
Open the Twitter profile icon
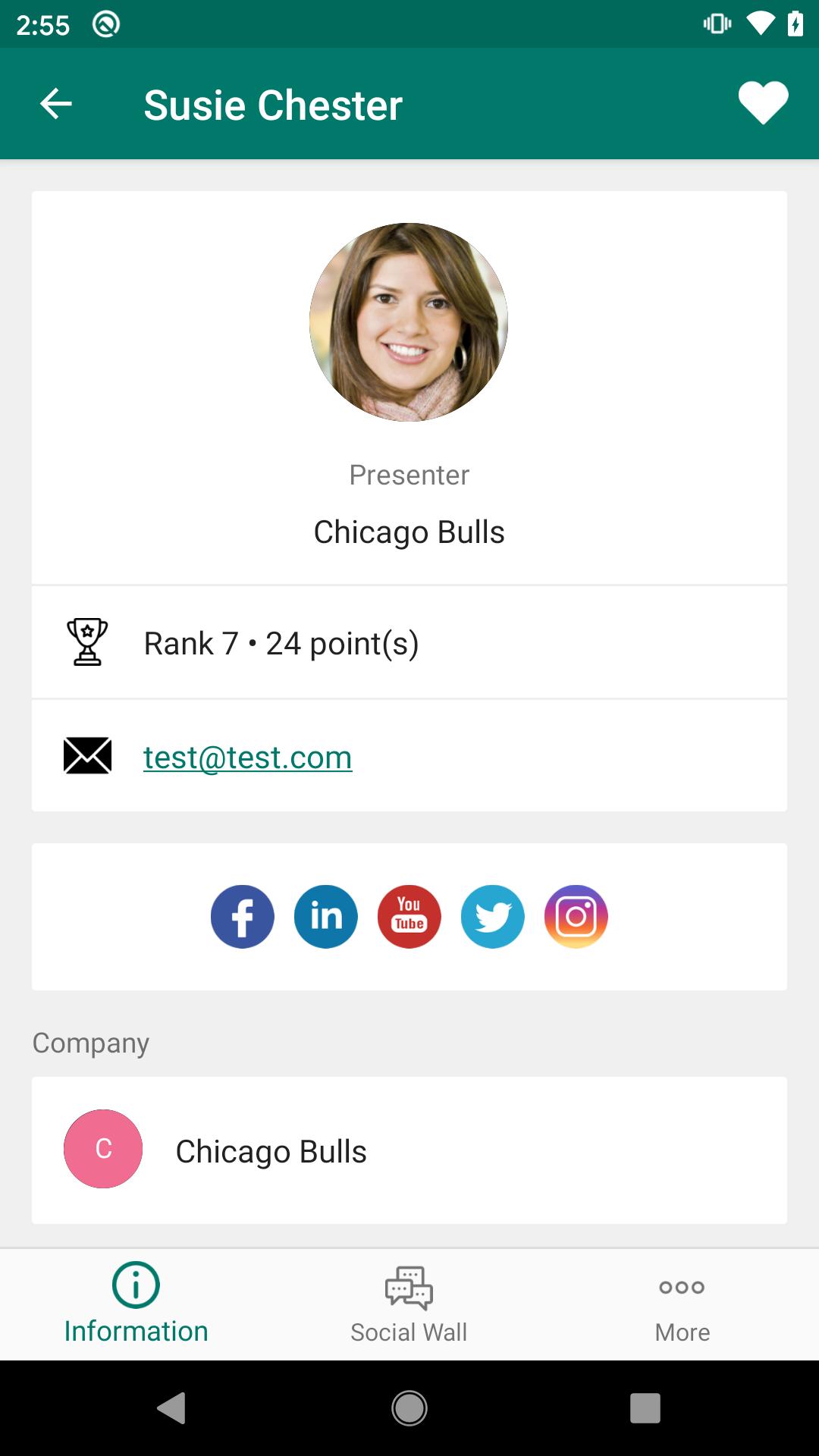[493, 917]
